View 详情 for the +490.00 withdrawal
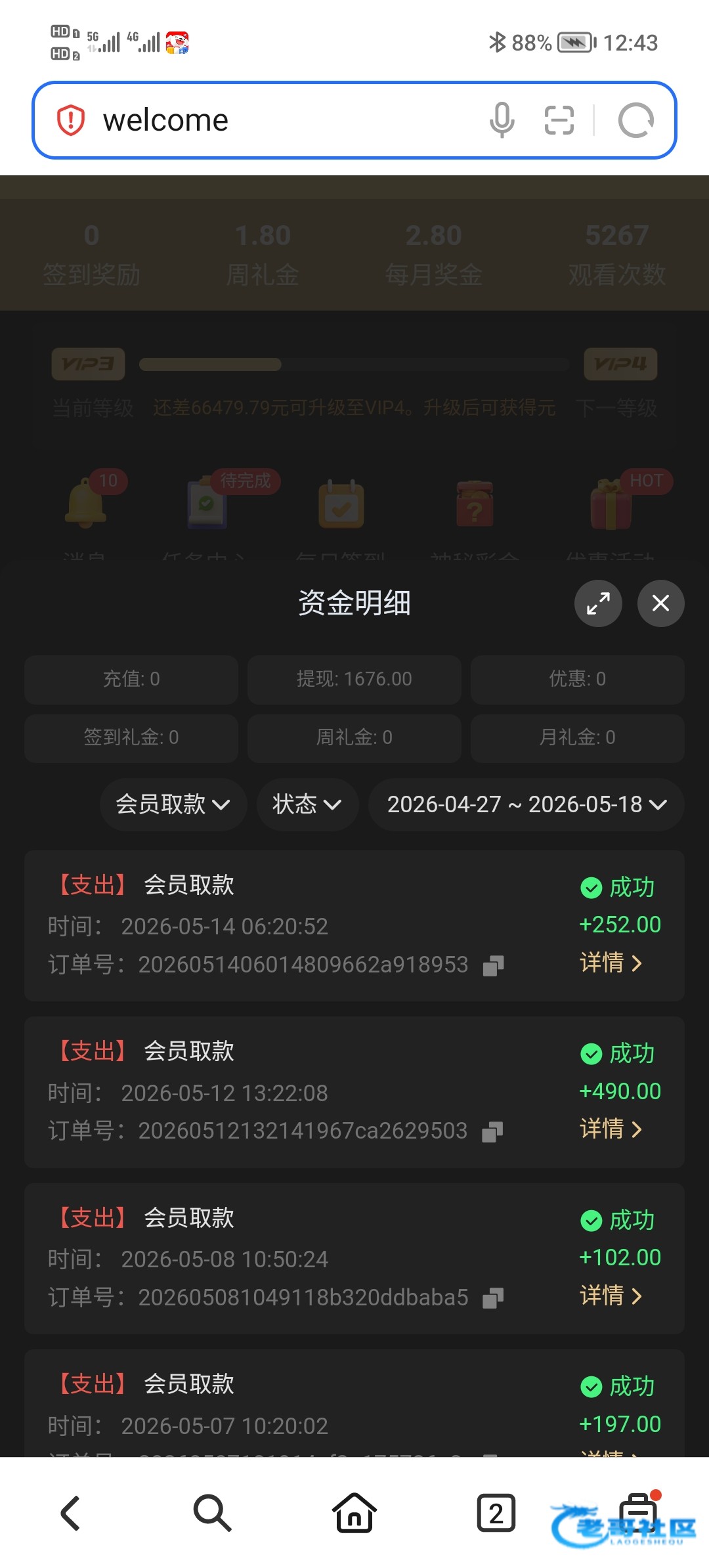 pos(611,1129)
